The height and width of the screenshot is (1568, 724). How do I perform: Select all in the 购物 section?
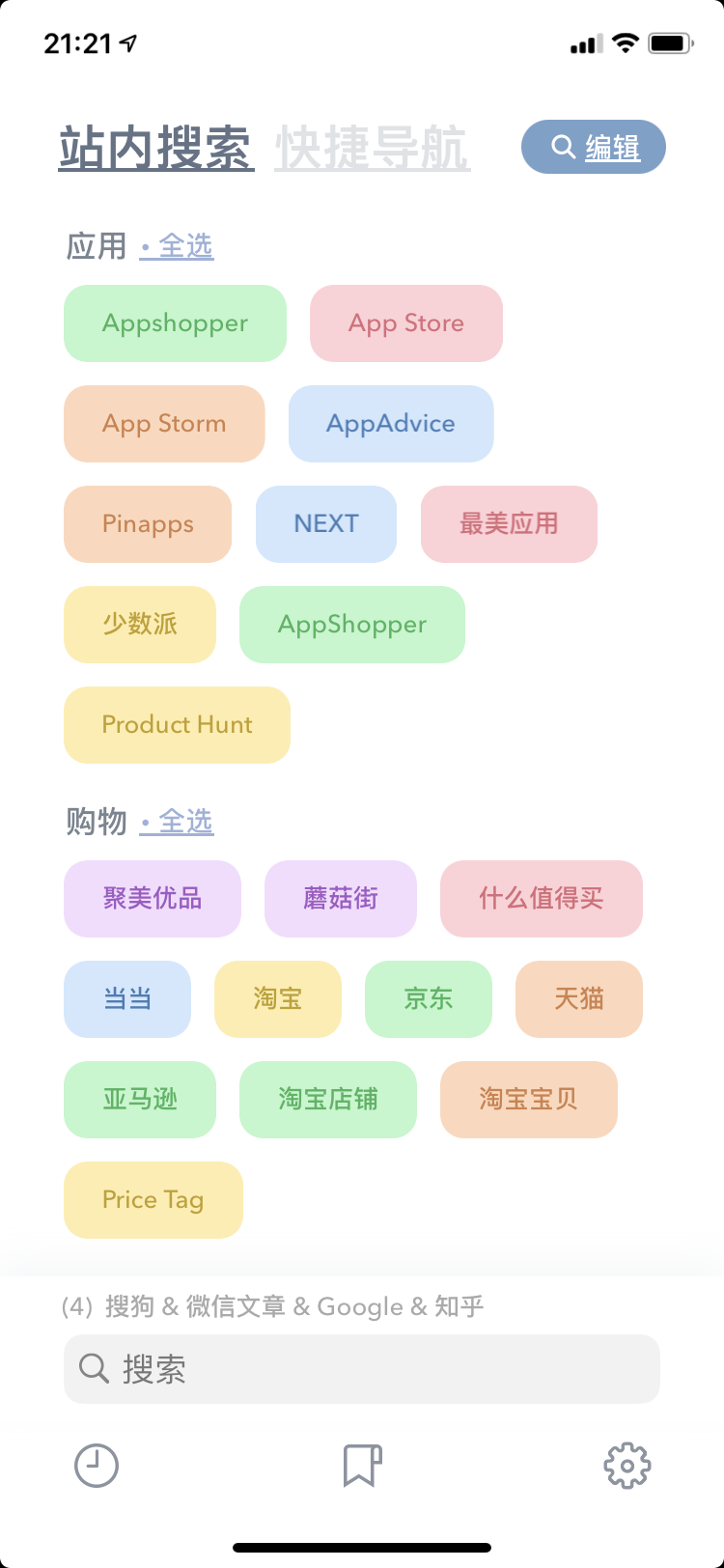(177, 823)
